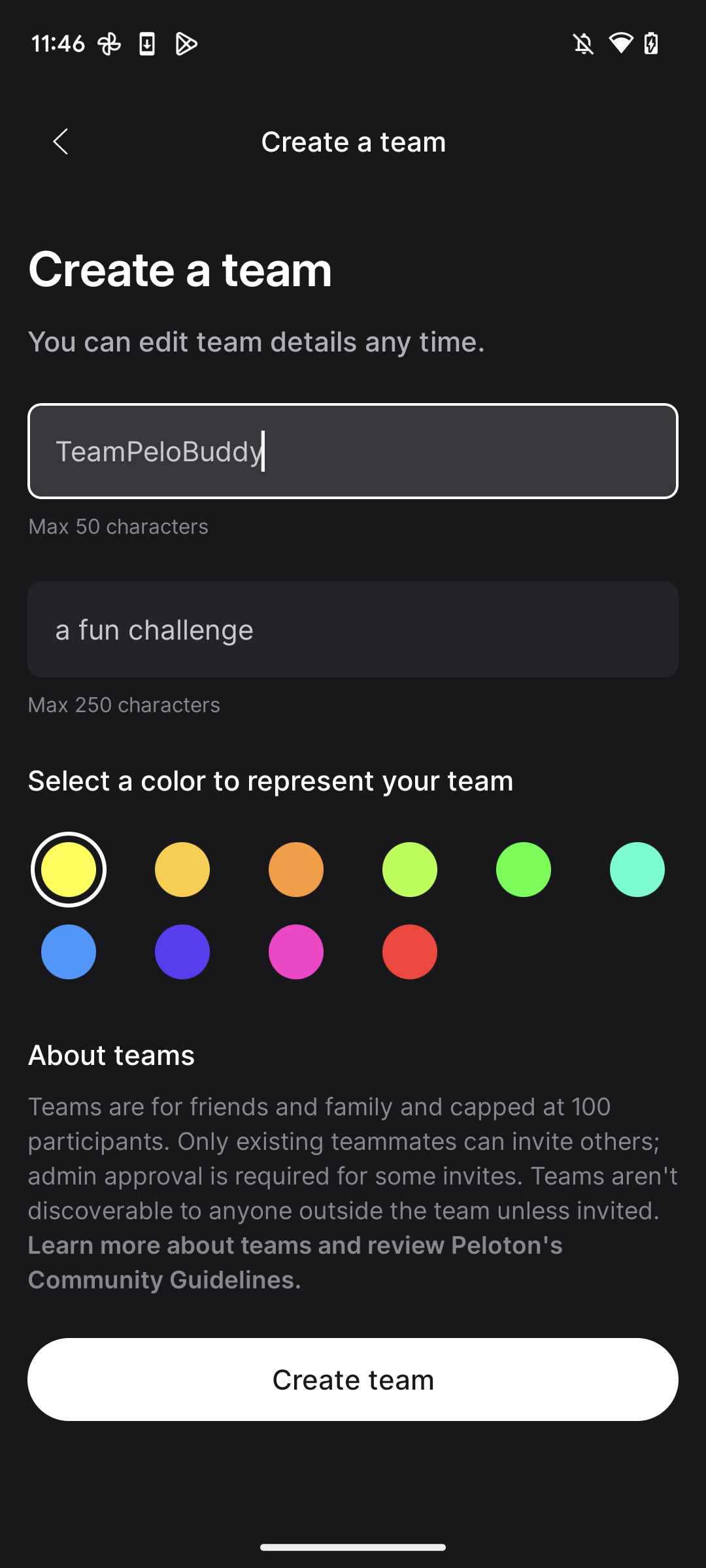Tap the Create team button
Screen dimensions: 706x1568
(353, 1380)
